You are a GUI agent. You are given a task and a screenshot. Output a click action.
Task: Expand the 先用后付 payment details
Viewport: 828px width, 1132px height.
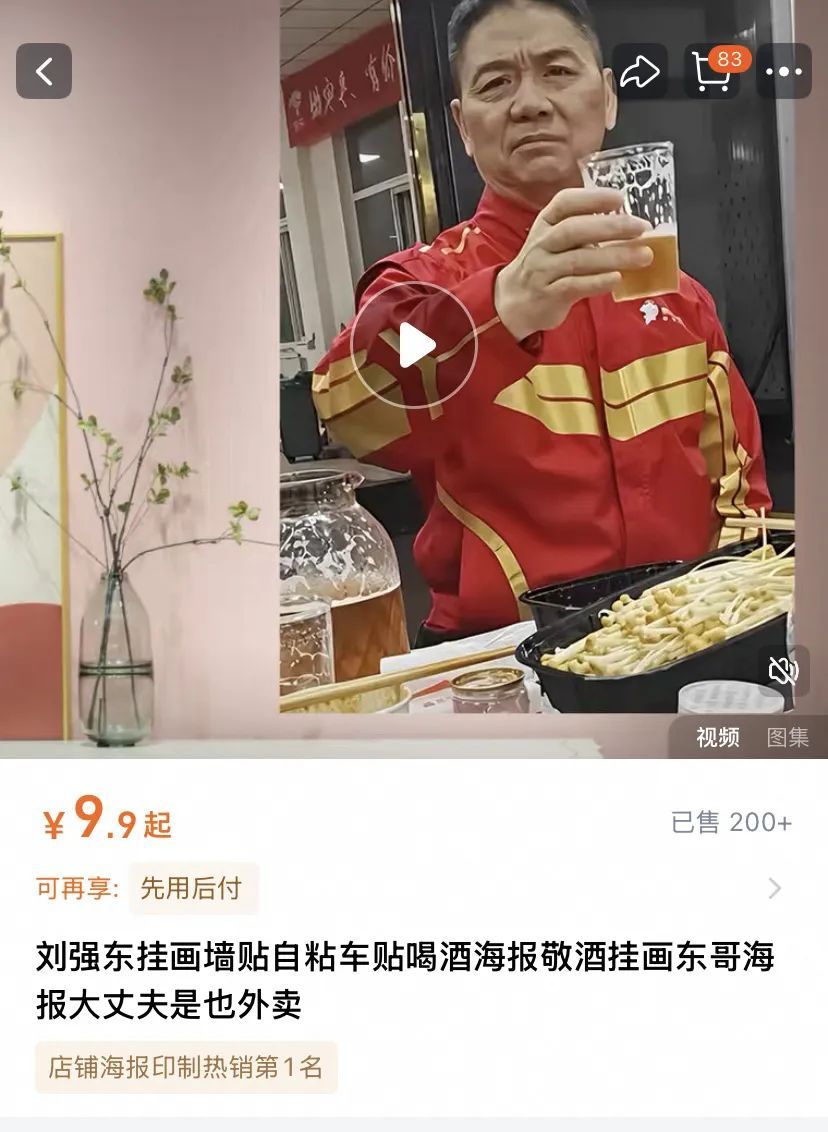point(774,888)
